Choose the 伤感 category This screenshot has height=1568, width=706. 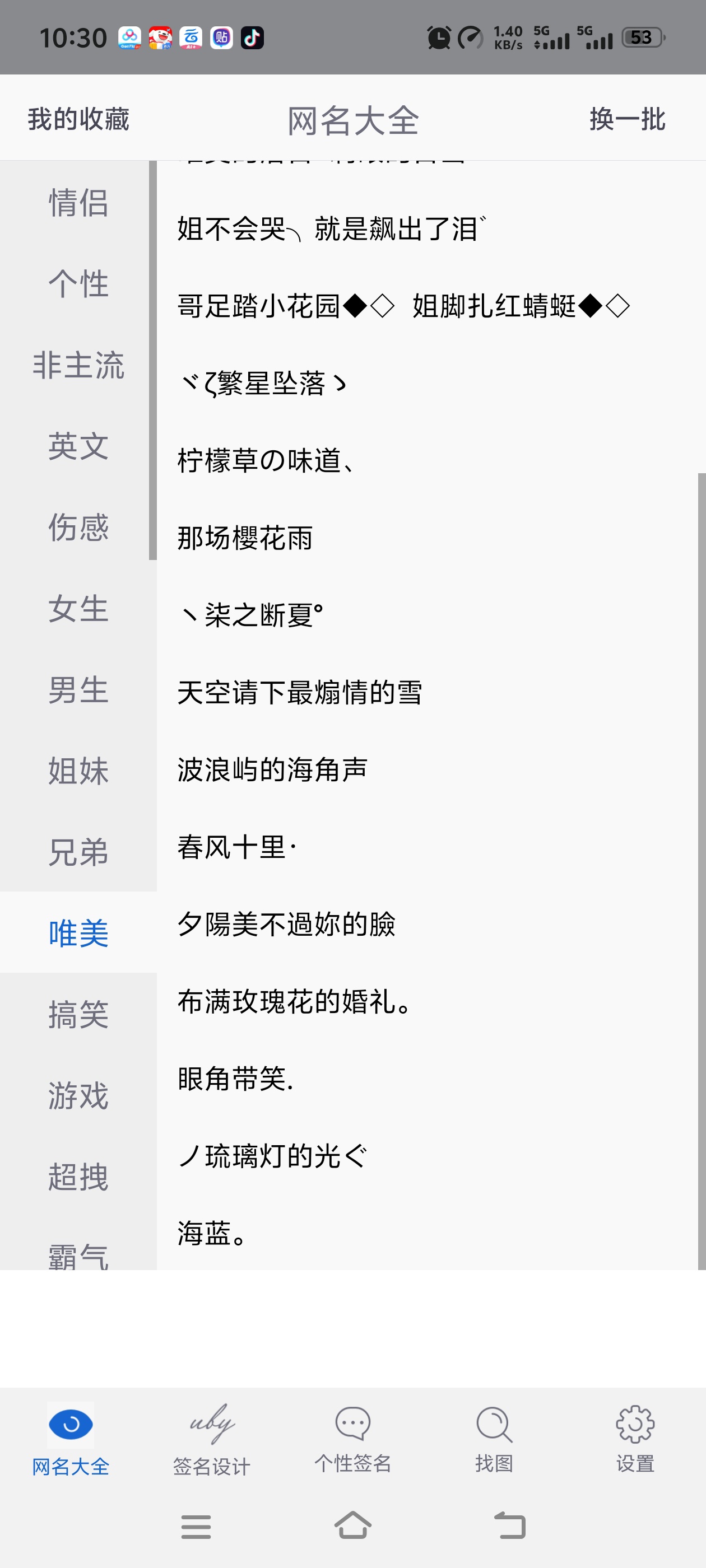tap(78, 527)
